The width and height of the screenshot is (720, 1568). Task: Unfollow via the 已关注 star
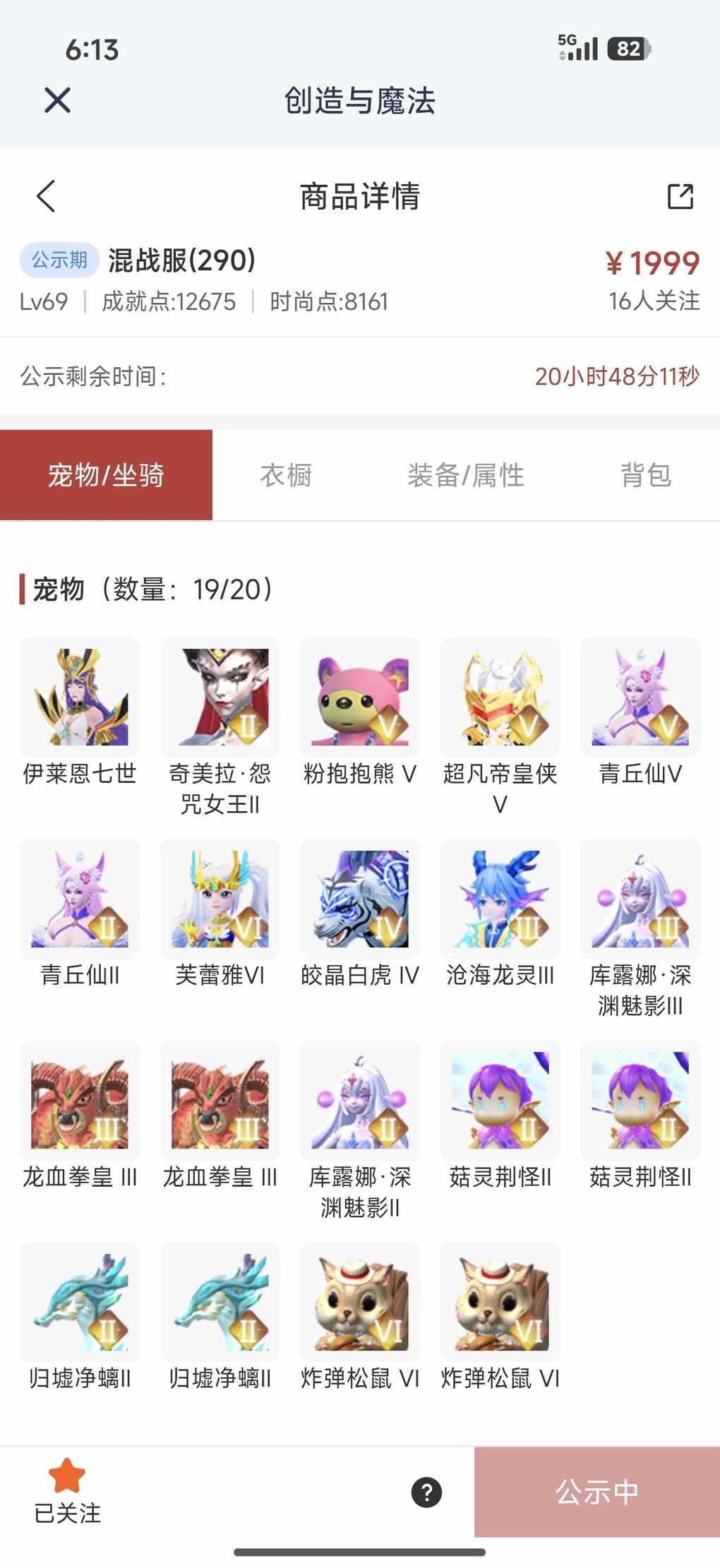(x=67, y=1490)
